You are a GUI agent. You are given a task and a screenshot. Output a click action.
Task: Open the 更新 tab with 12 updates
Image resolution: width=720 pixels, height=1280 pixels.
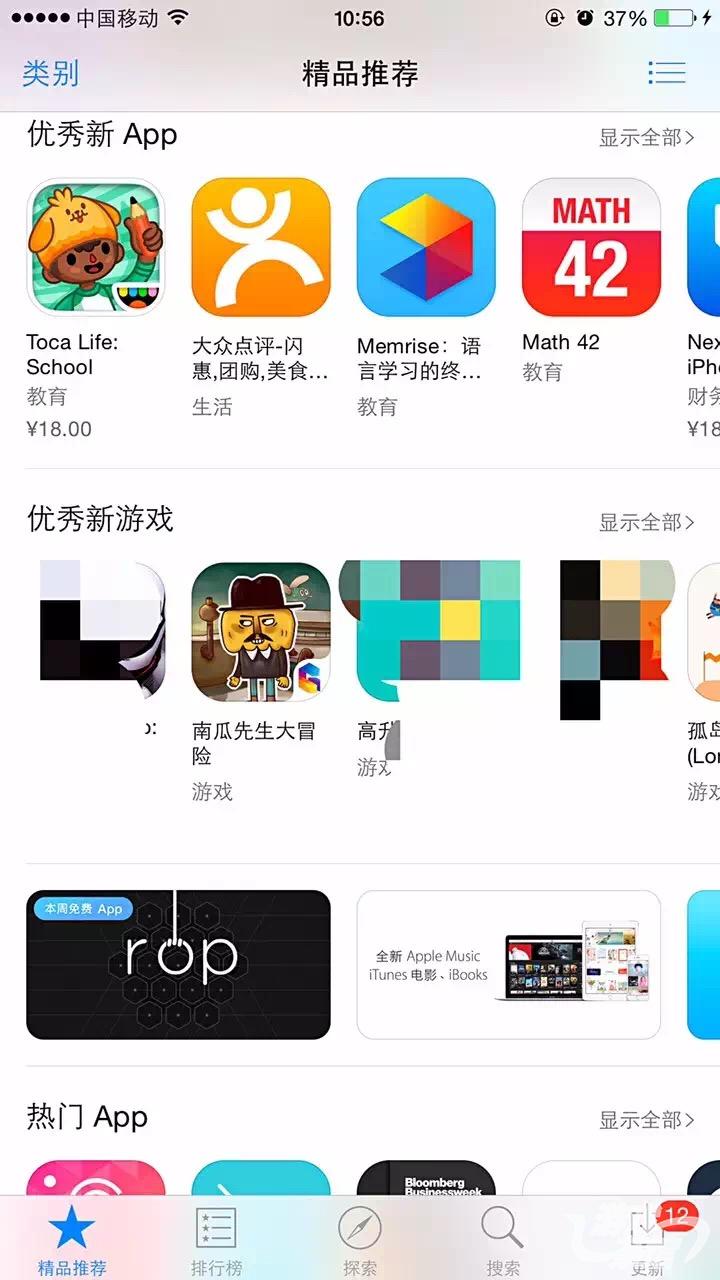(x=647, y=1240)
